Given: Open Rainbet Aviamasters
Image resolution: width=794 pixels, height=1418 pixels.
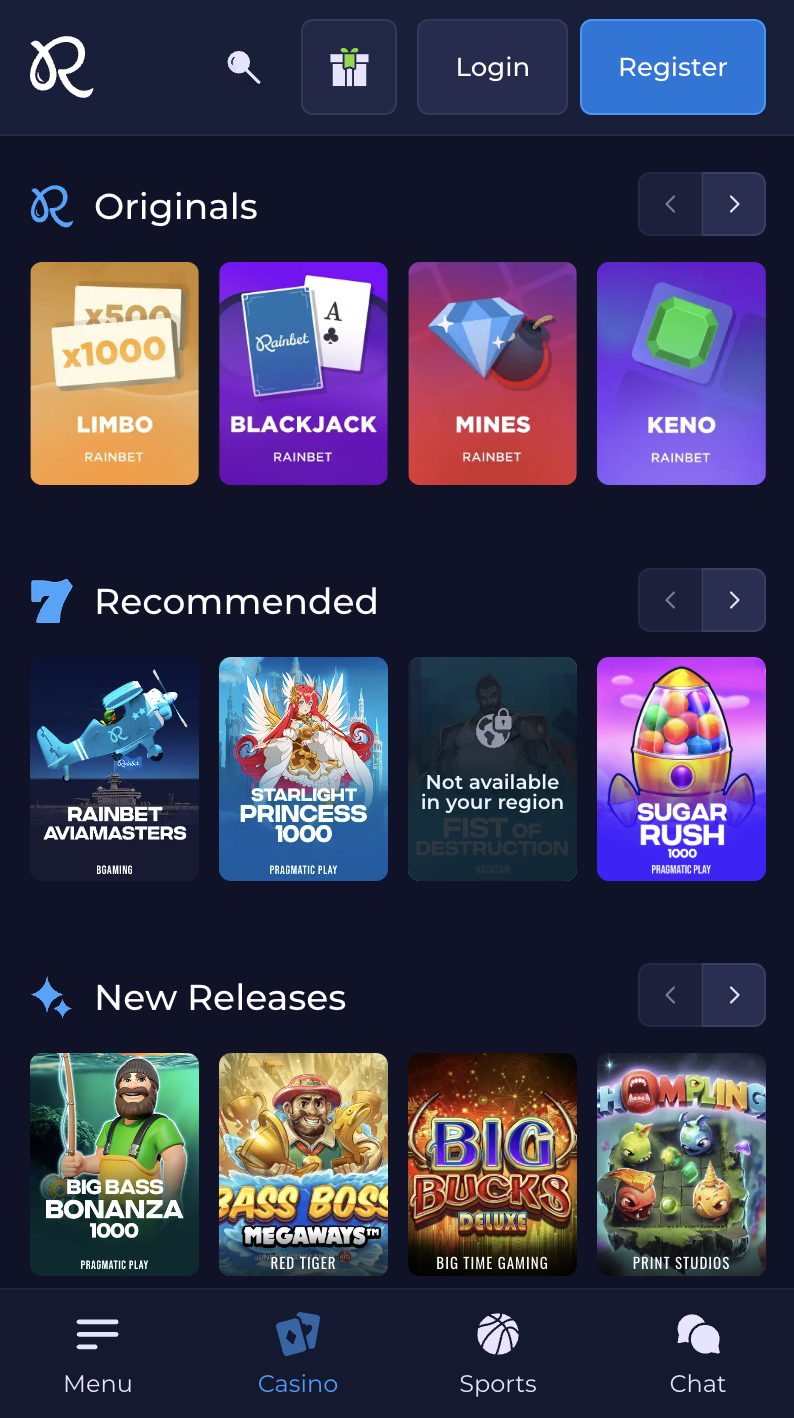Looking at the screenshot, I should tap(115, 768).
